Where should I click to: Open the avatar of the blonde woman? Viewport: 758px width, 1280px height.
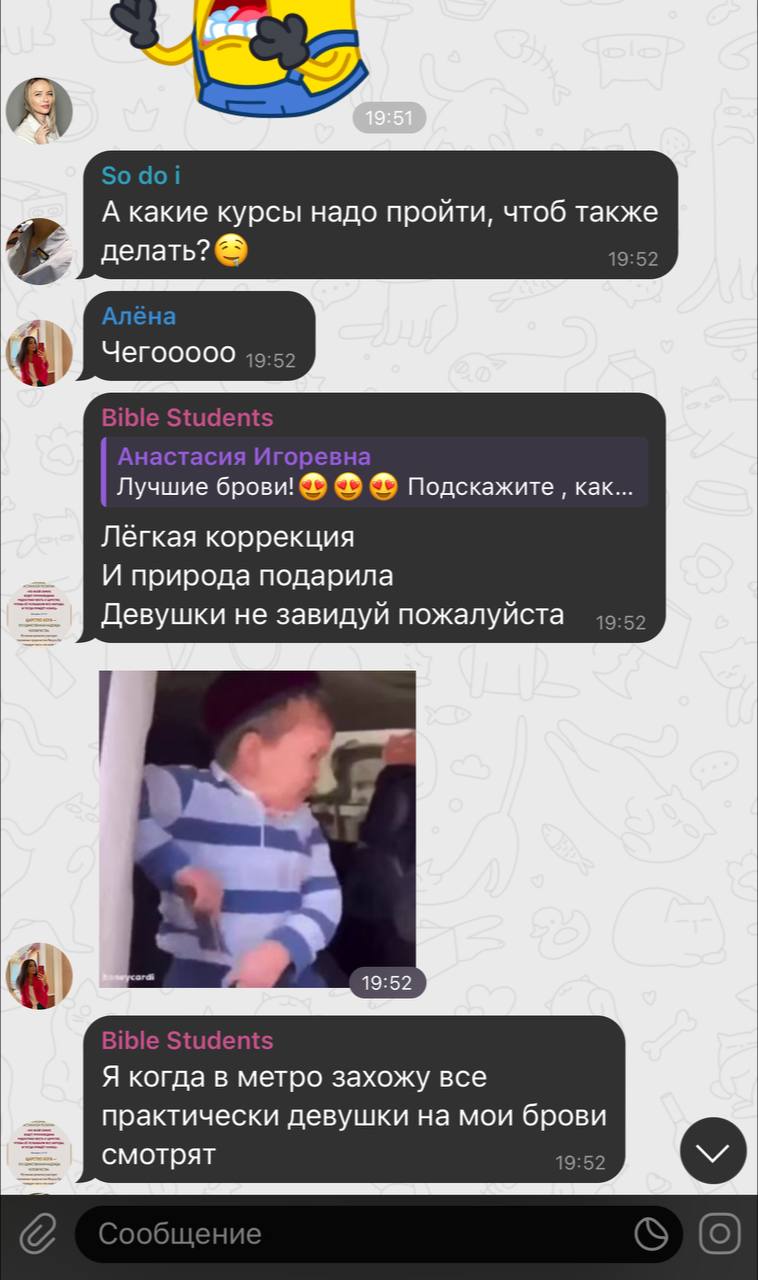[x=39, y=111]
